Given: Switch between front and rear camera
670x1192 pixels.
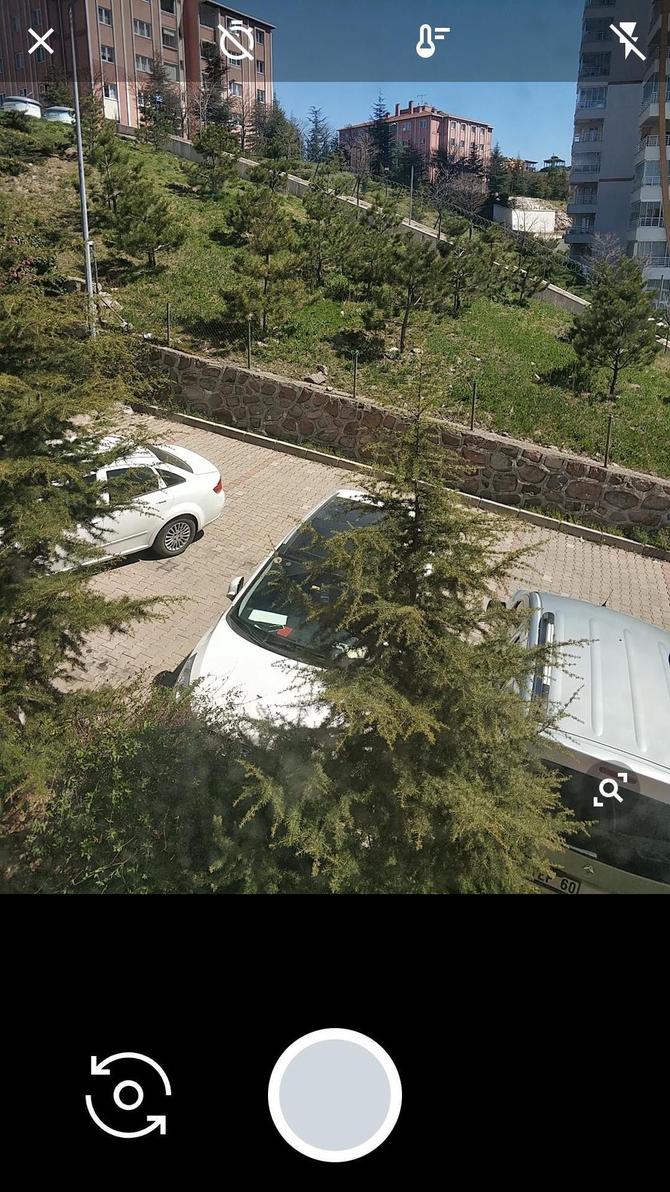Looking at the screenshot, I should 128,1095.
